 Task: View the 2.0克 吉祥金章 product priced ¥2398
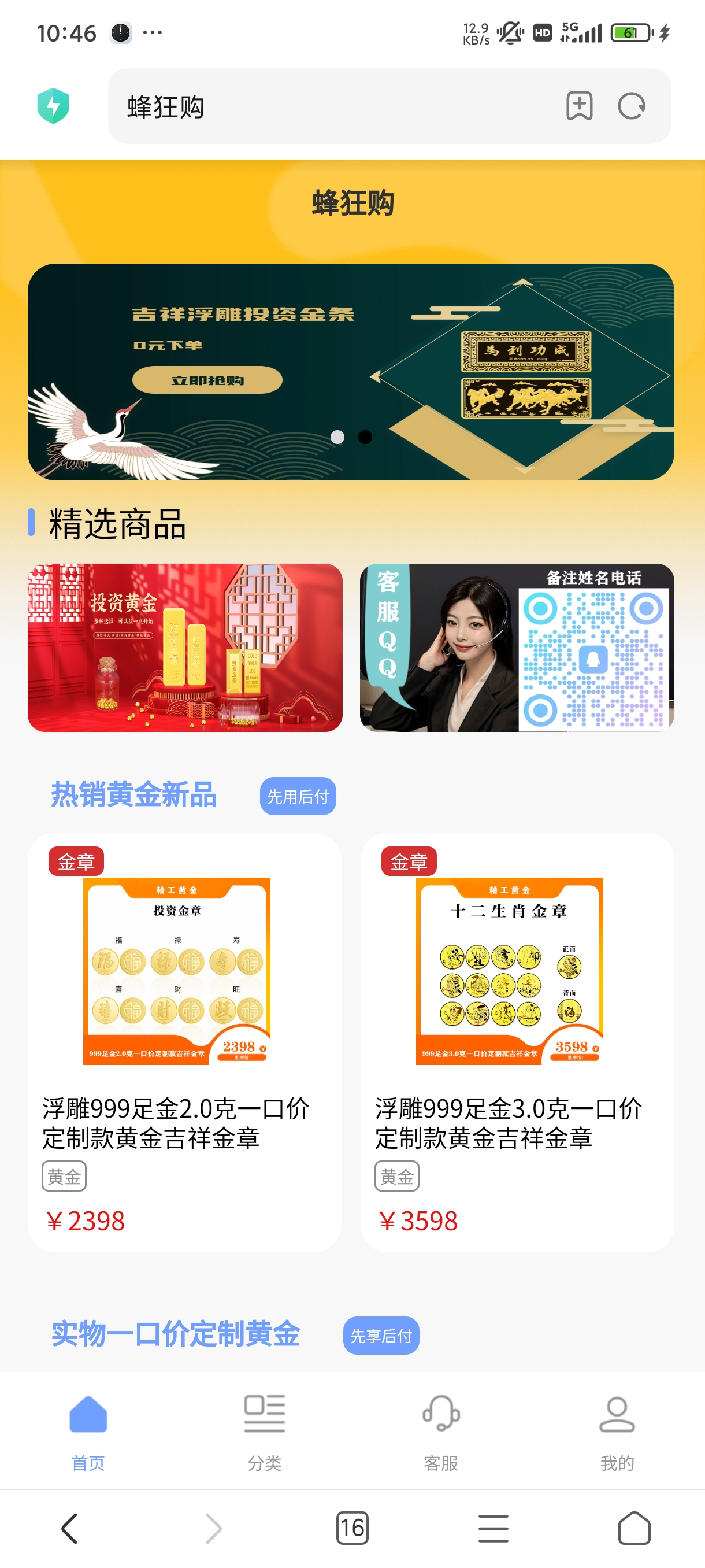click(x=184, y=1041)
